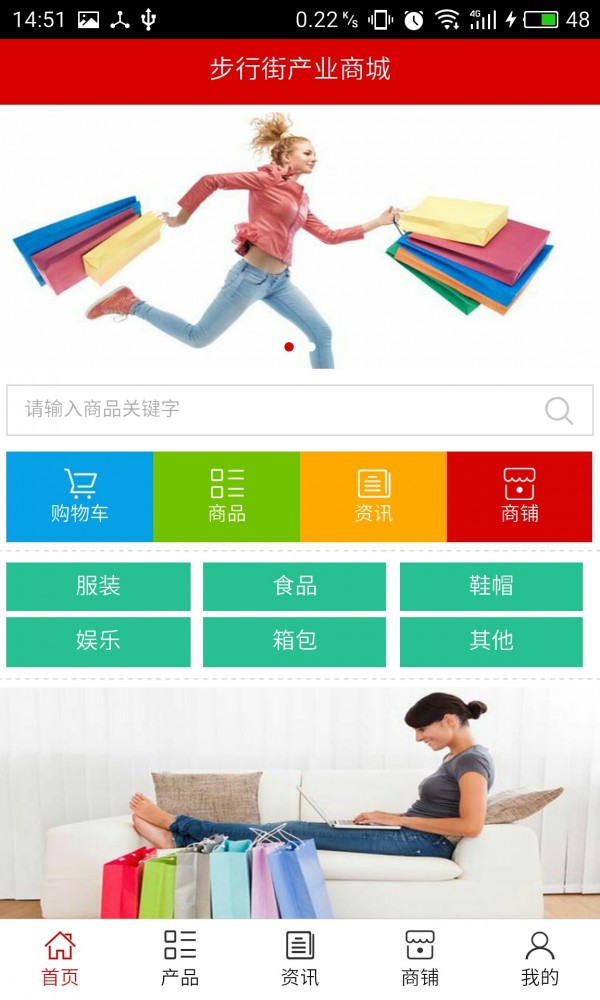
Task: Open the jumping shopper banner
Action: 300,237
